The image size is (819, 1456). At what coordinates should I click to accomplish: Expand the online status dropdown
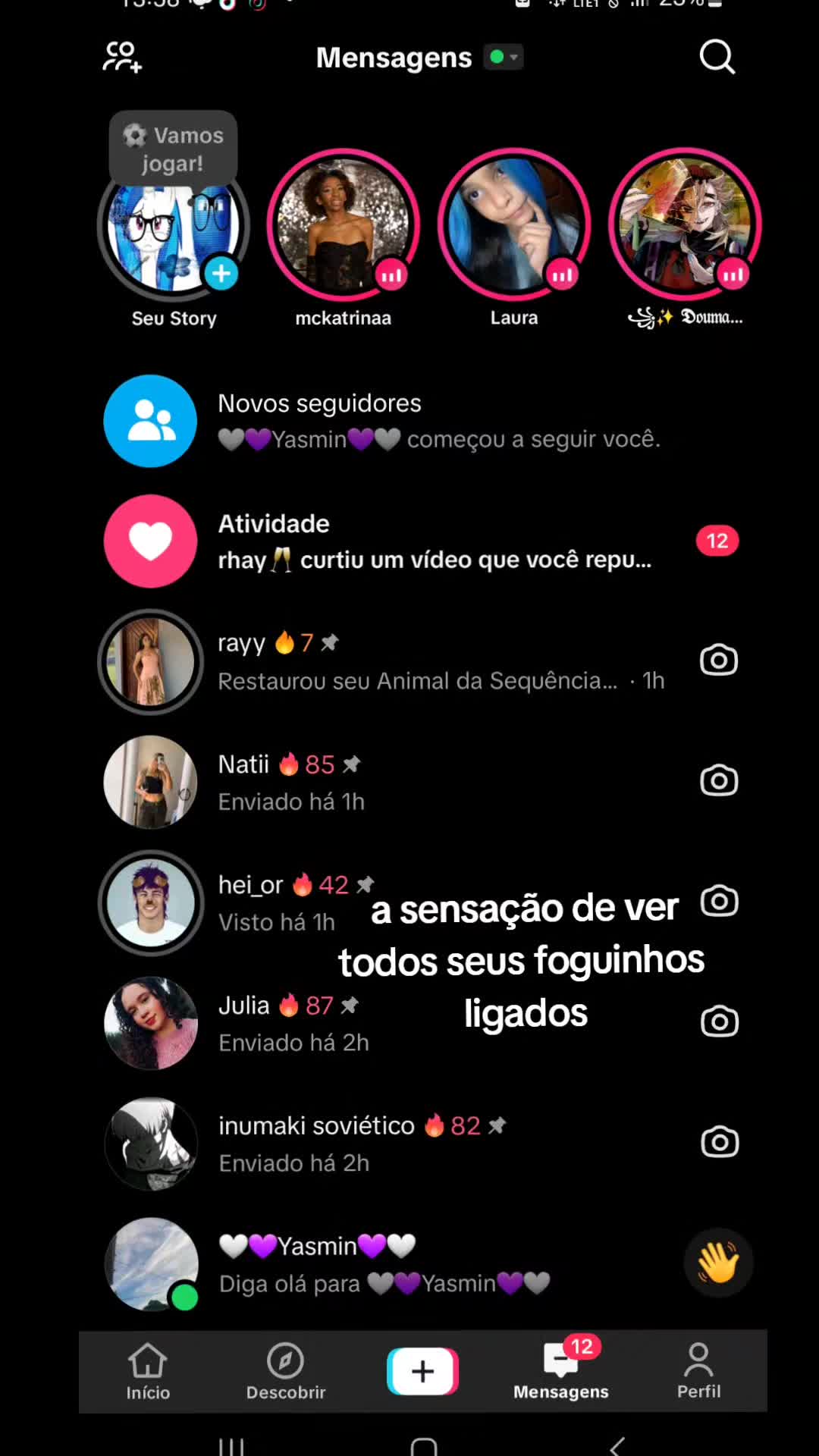pyautogui.click(x=504, y=57)
